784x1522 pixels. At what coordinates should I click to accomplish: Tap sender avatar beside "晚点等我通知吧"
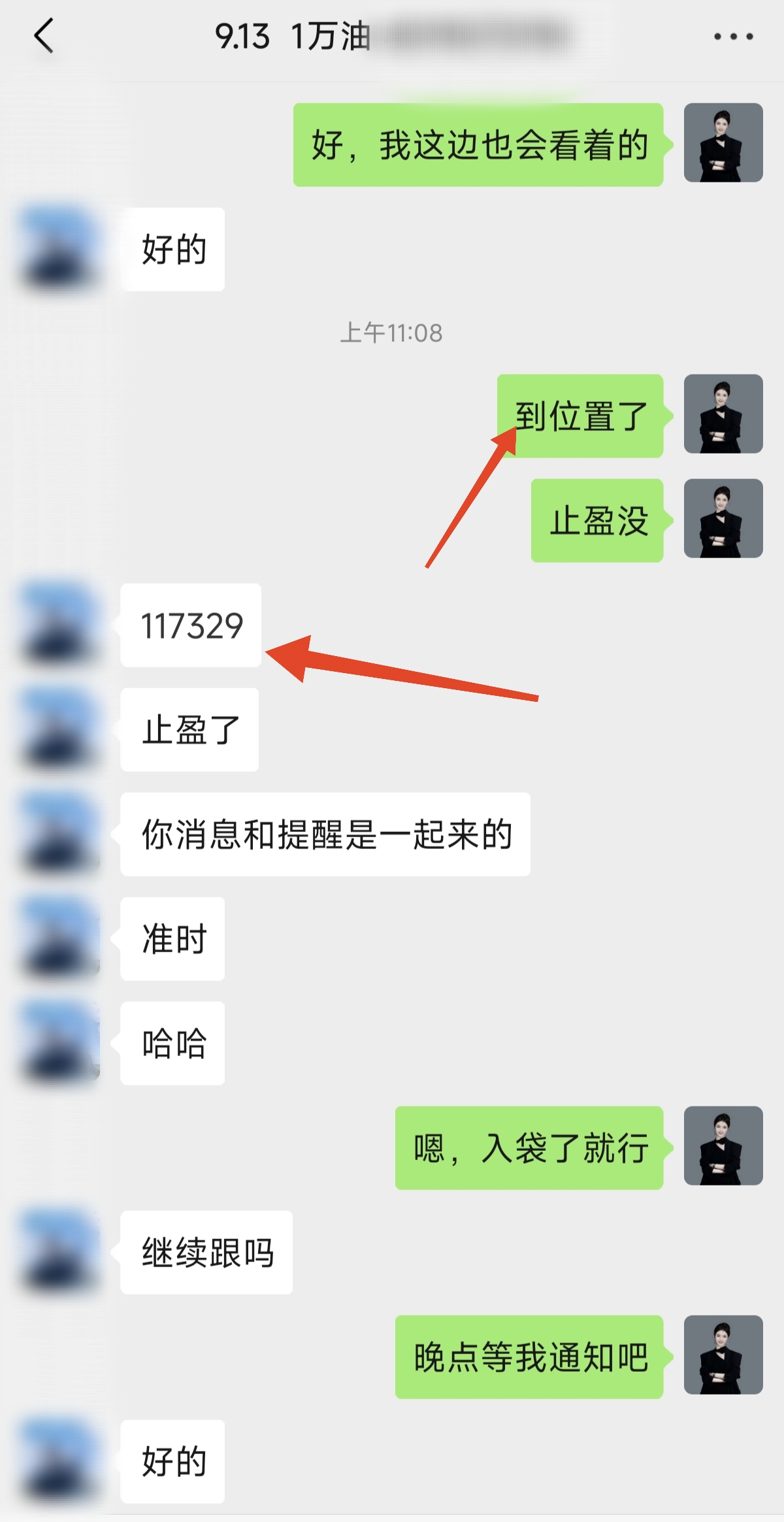pos(723,1355)
